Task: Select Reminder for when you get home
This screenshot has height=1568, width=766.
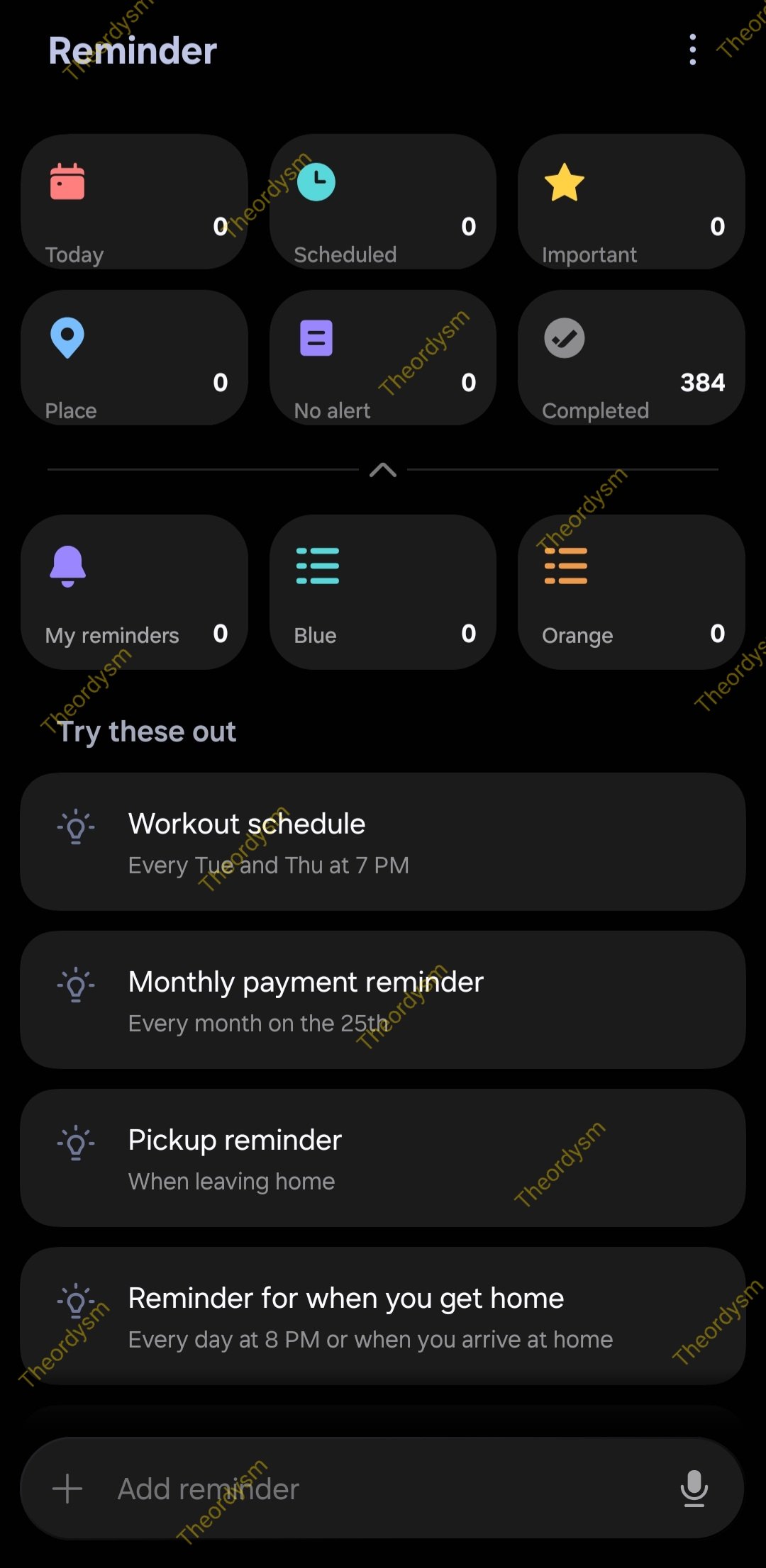Action: tap(383, 1316)
